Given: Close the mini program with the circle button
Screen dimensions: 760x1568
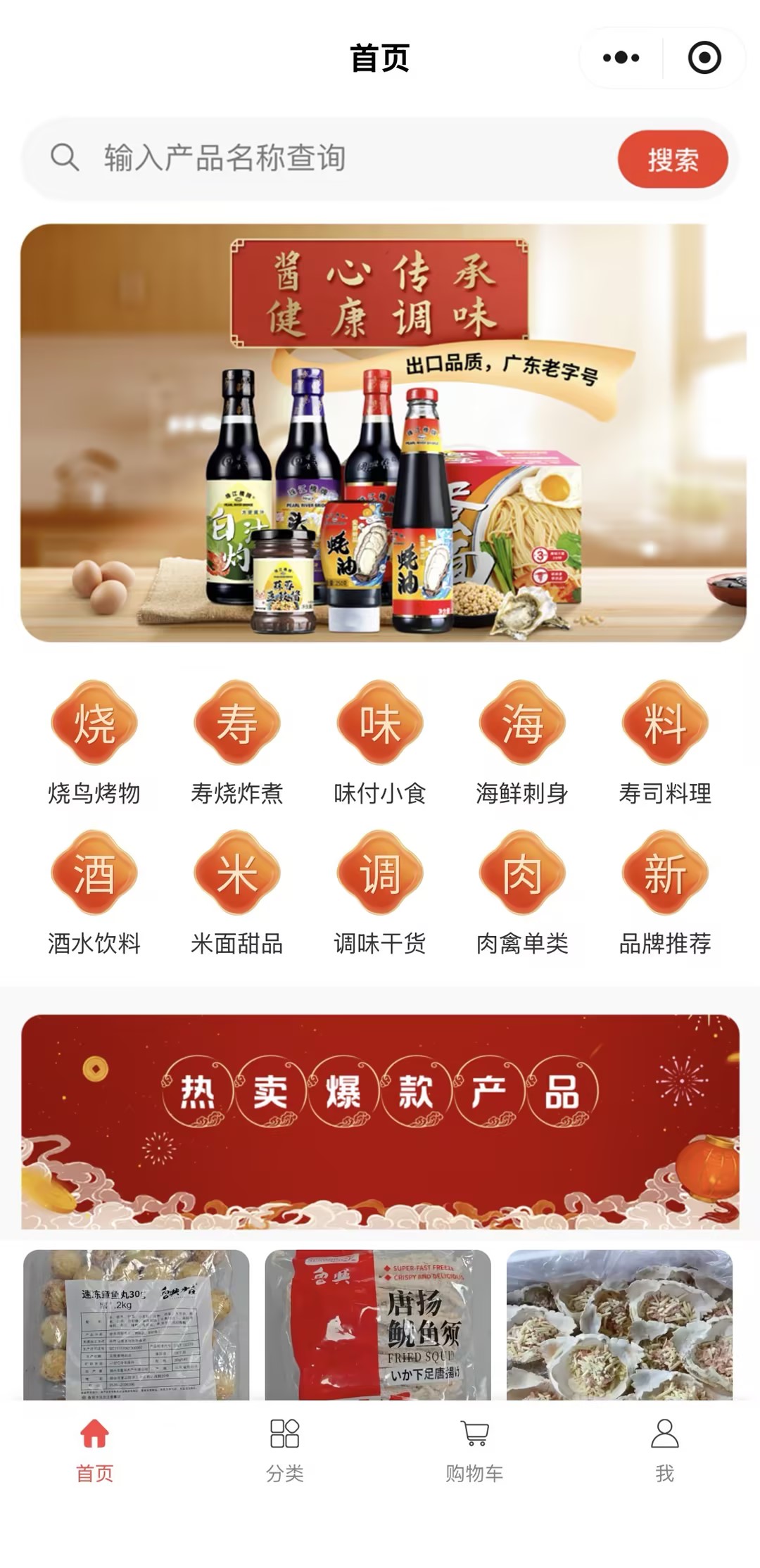Looking at the screenshot, I should pos(704,58).
